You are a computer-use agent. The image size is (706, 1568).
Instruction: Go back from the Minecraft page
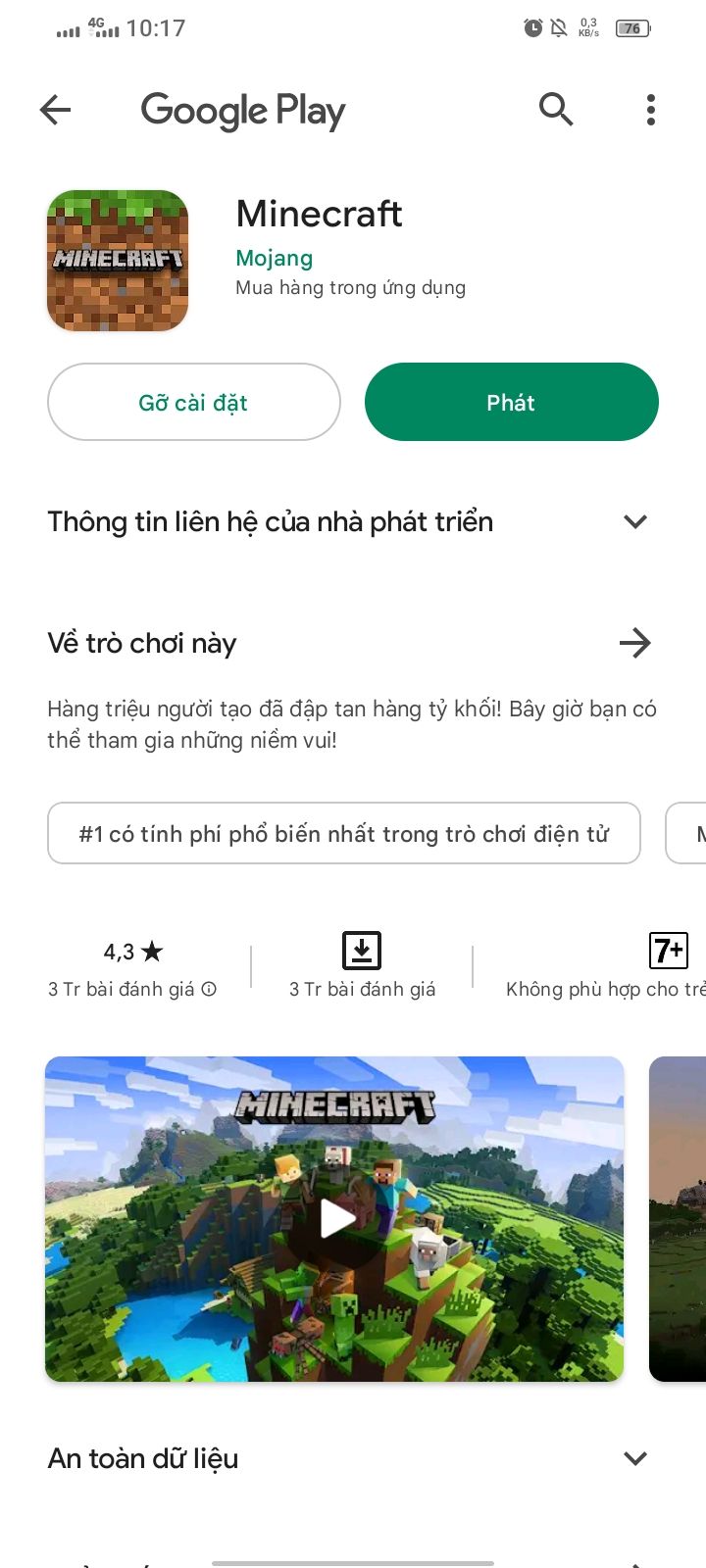[x=56, y=110]
